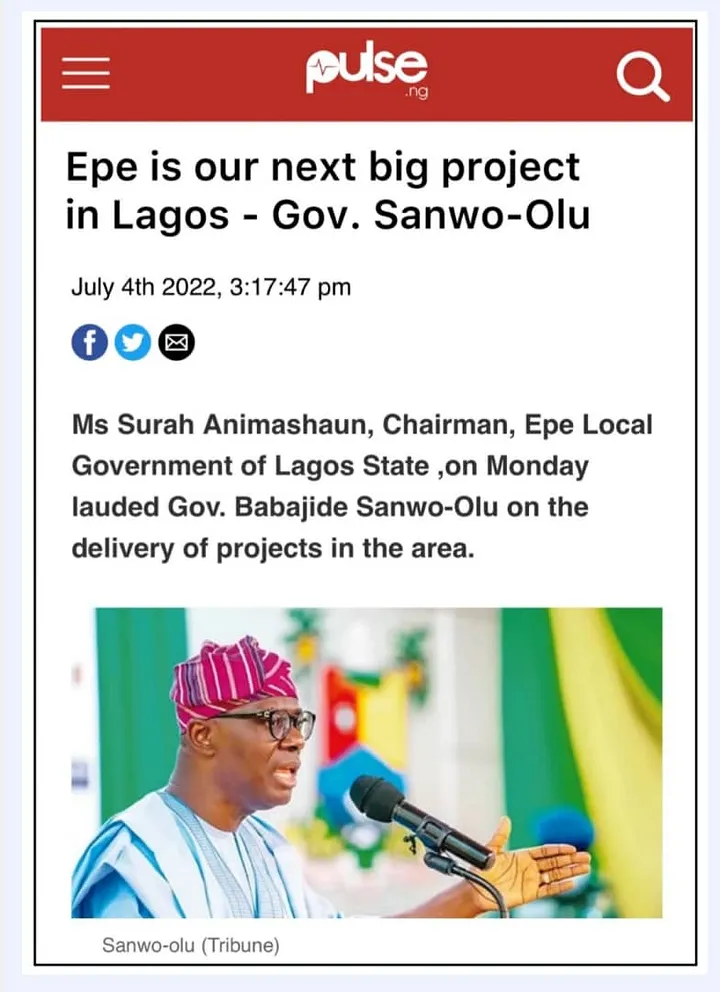The height and width of the screenshot is (992, 720).
Task: Share this article on Twitter
Action: [132, 343]
